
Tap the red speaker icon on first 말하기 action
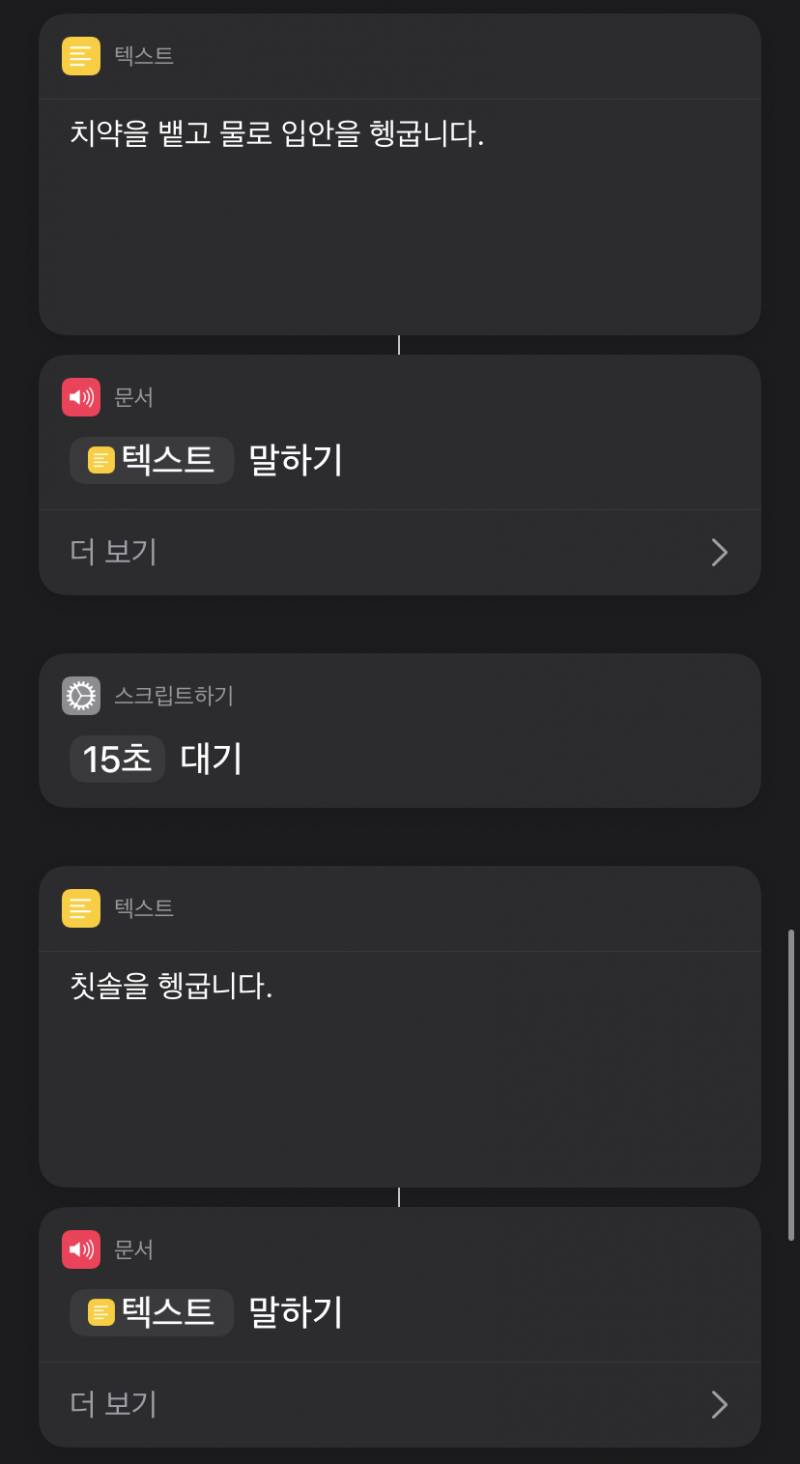point(81,397)
